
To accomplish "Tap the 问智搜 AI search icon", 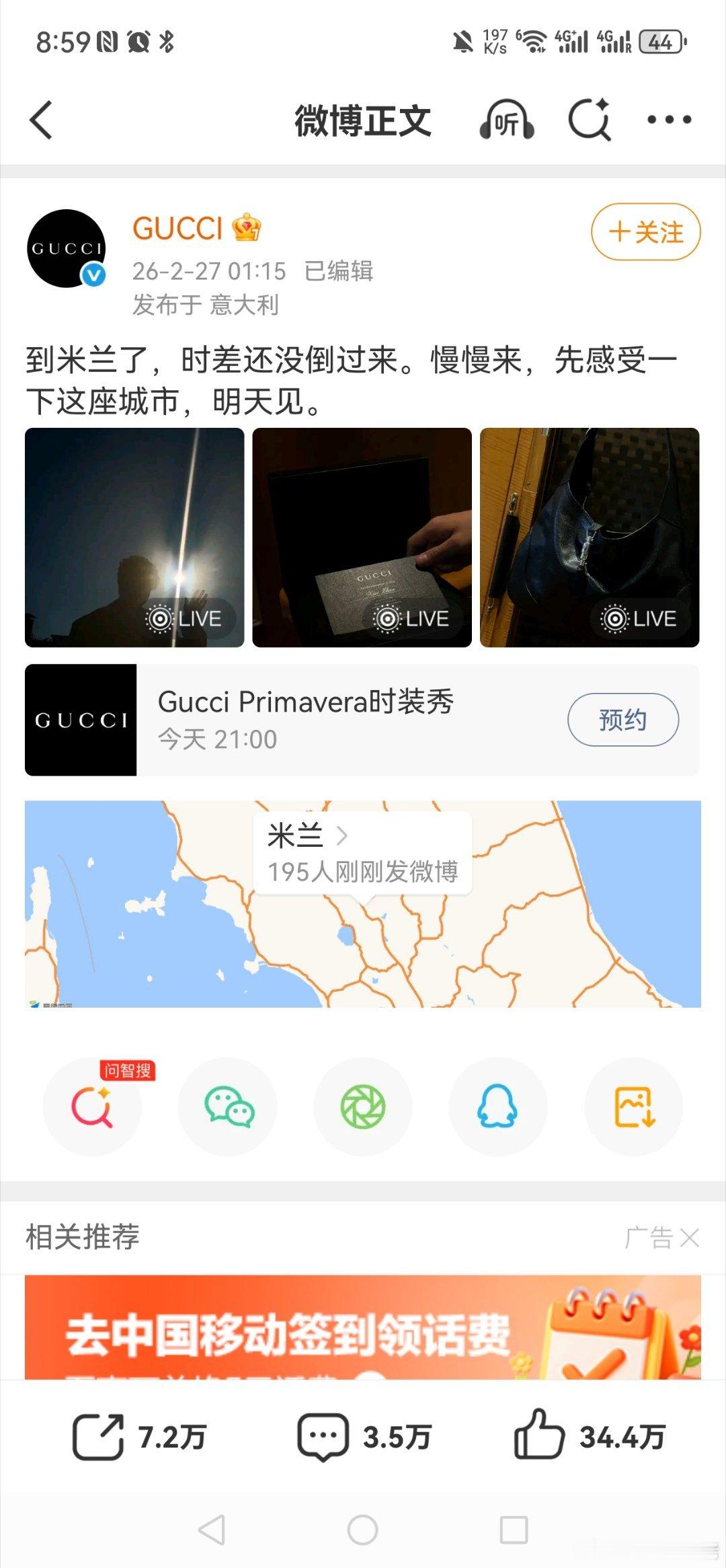I will pyautogui.click(x=92, y=1107).
